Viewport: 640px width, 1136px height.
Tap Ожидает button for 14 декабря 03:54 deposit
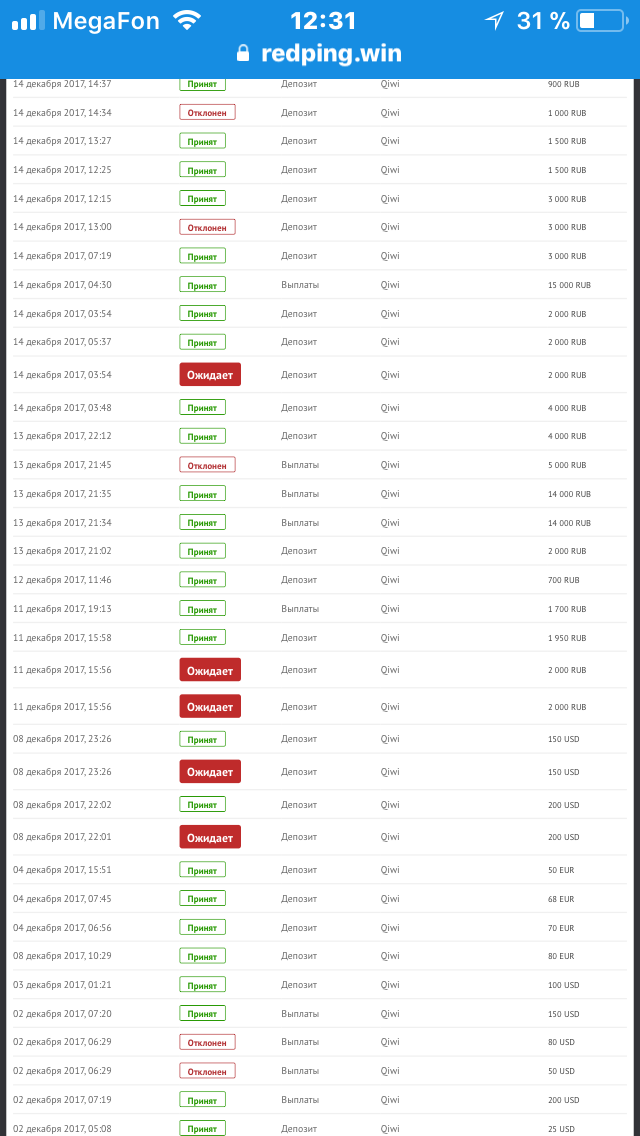tap(210, 375)
